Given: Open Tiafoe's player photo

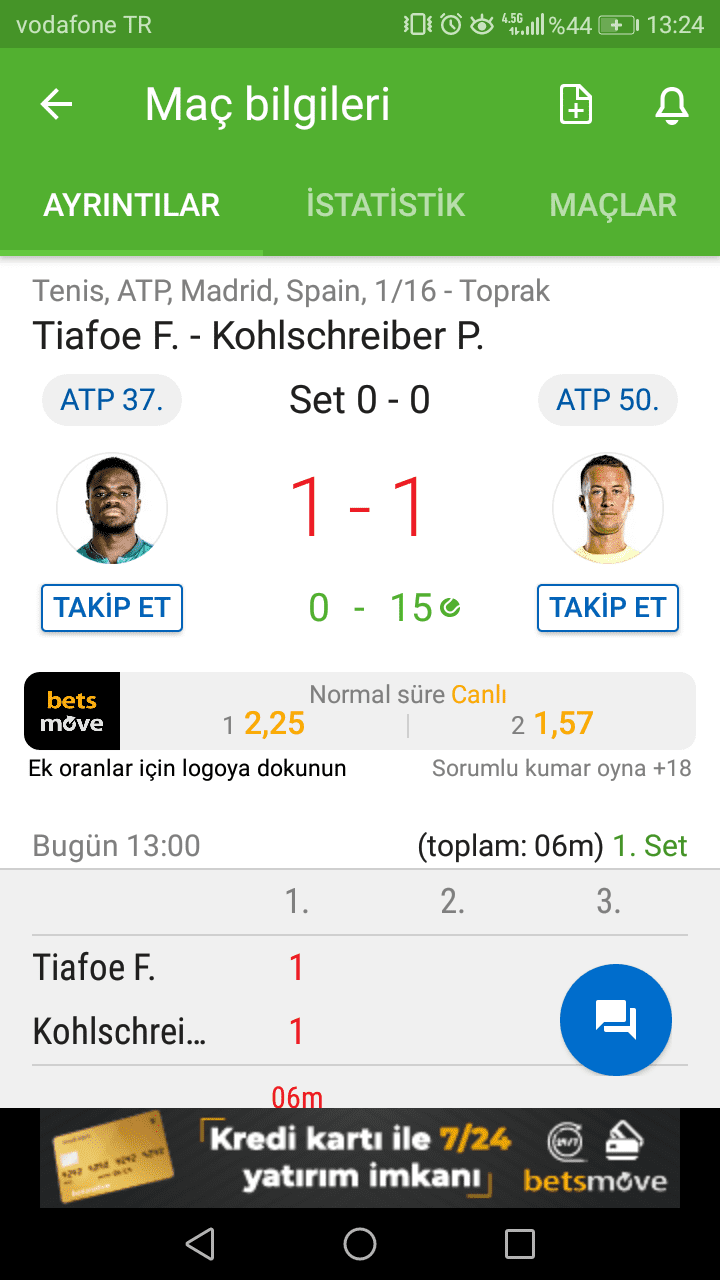Looking at the screenshot, I should (x=112, y=509).
